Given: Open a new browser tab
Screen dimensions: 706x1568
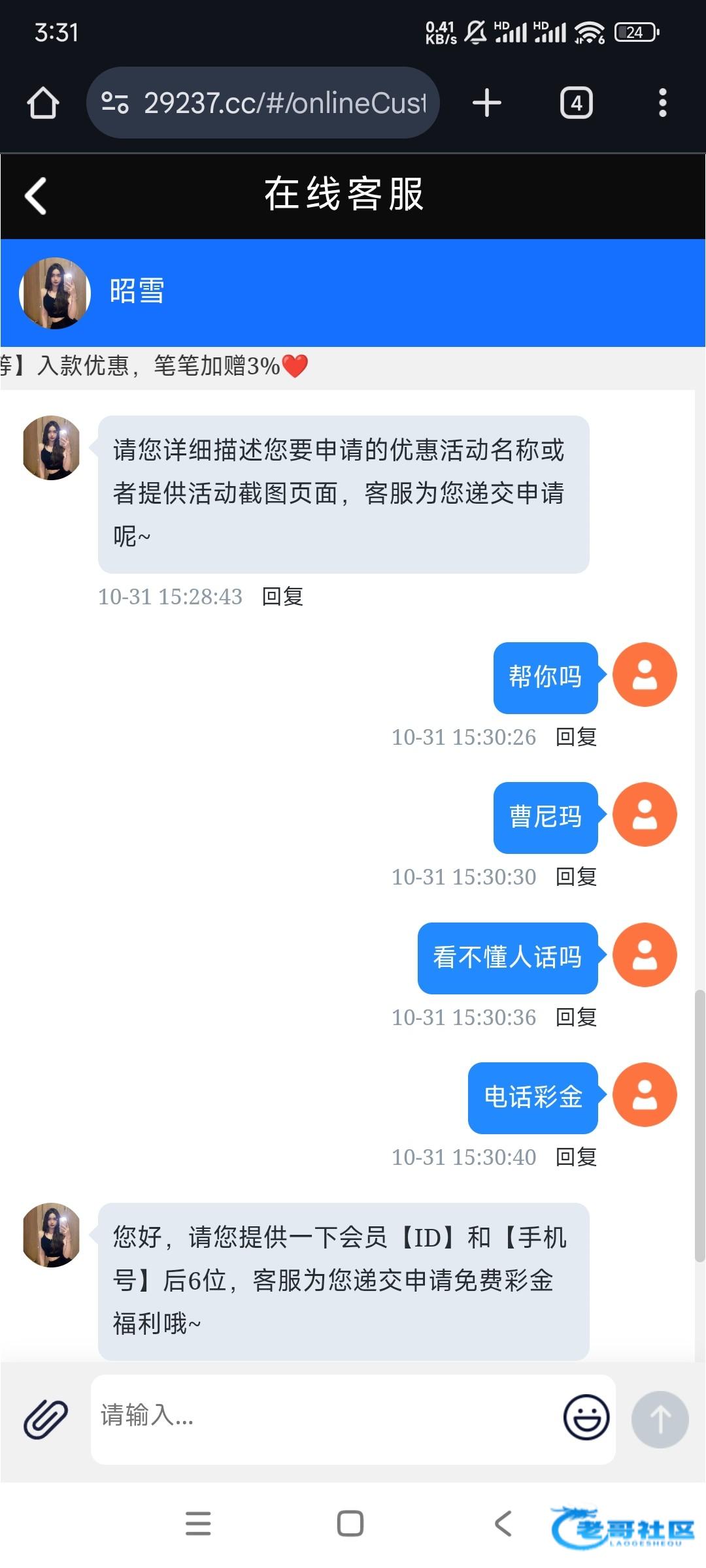Looking at the screenshot, I should pos(486,103).
